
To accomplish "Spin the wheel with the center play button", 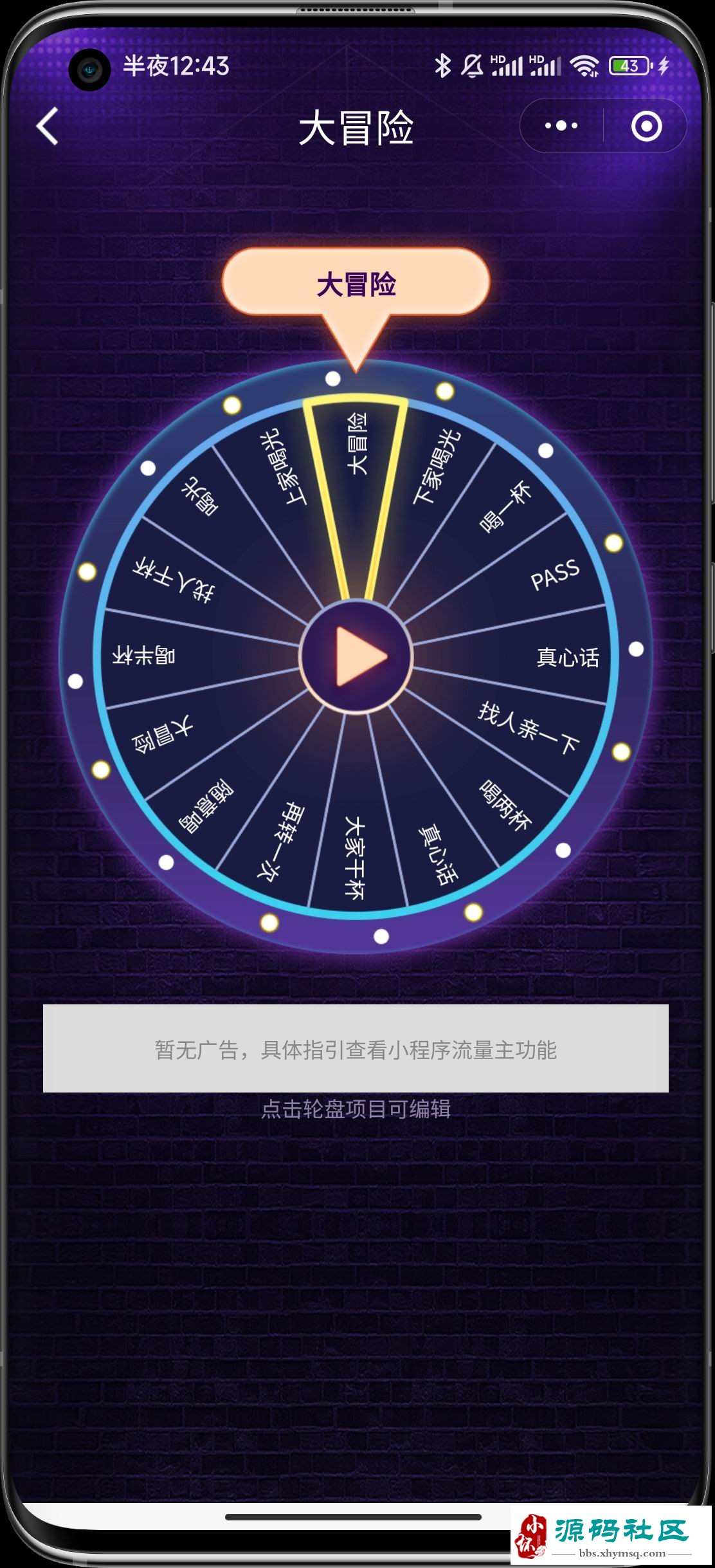I will tap(356, 656).
